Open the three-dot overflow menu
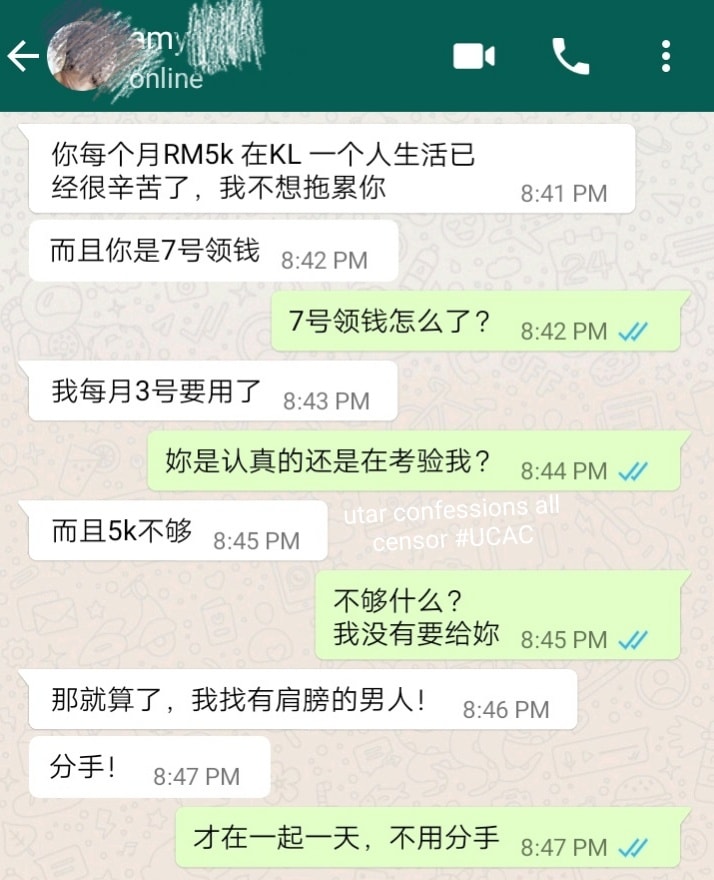The image size is (714, 880). [666, 56]
